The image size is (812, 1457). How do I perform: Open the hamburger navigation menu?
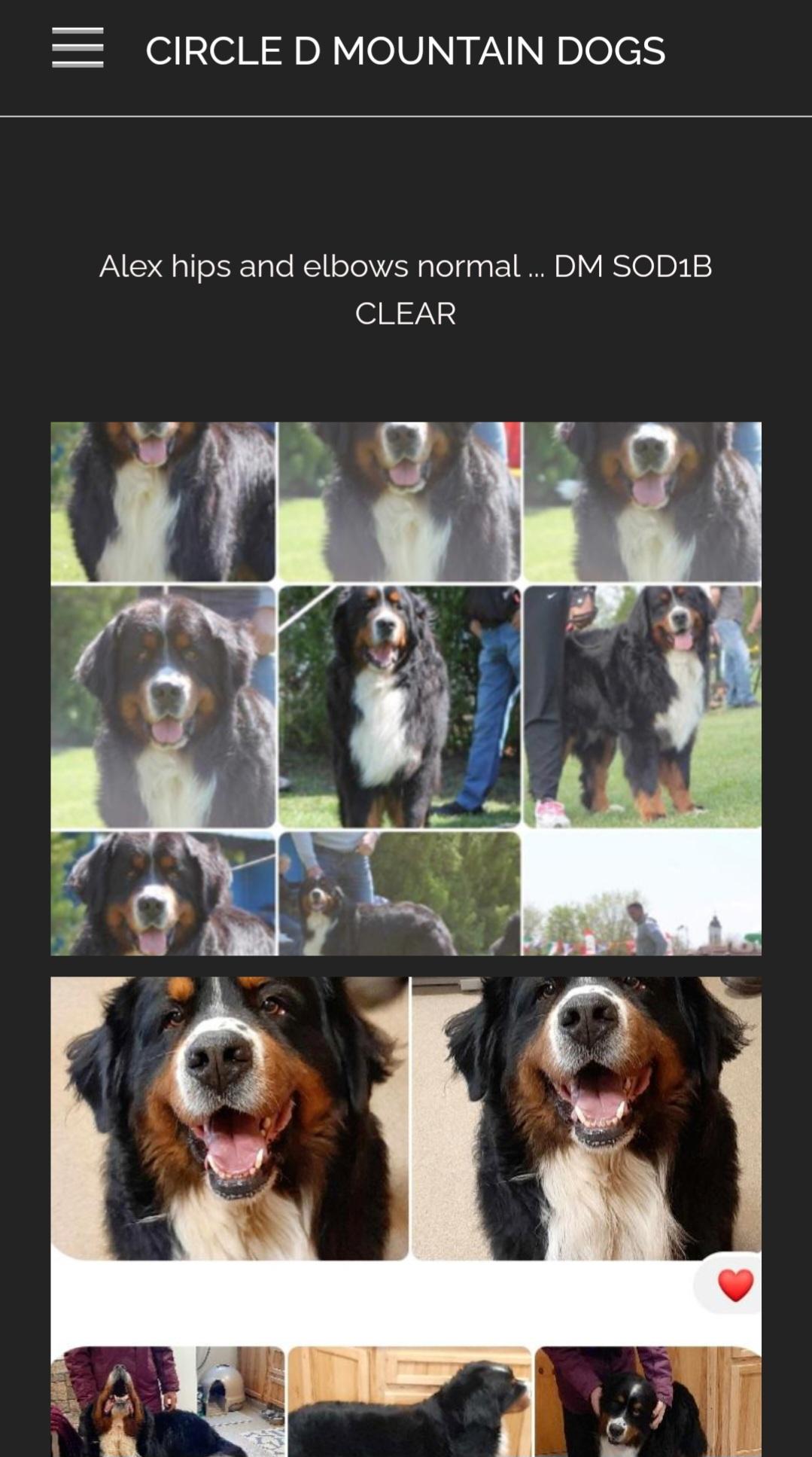pos(78,49)
